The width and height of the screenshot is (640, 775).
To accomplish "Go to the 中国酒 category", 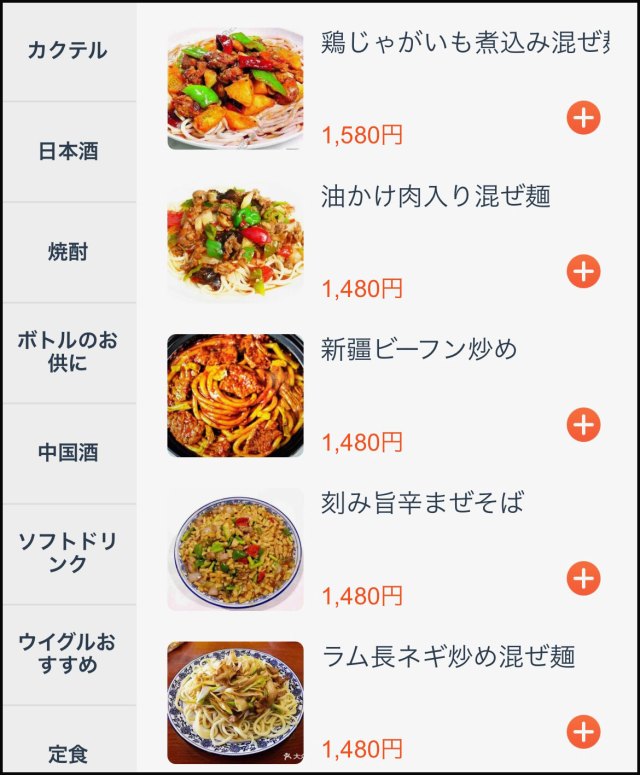I will pyautogui.click(x=68, y=453).
